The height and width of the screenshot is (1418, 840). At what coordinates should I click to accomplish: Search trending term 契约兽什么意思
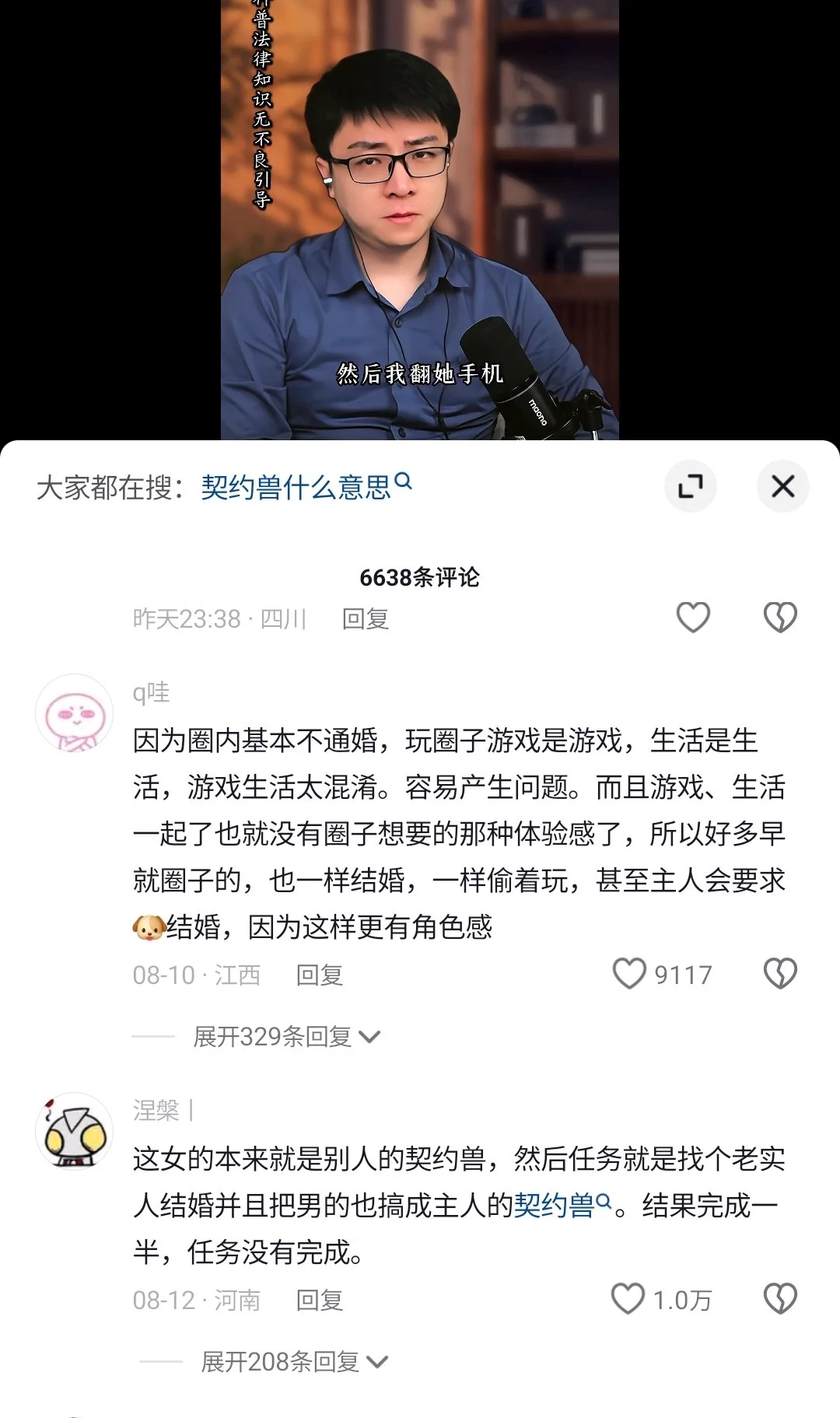(x=305, y=488)
